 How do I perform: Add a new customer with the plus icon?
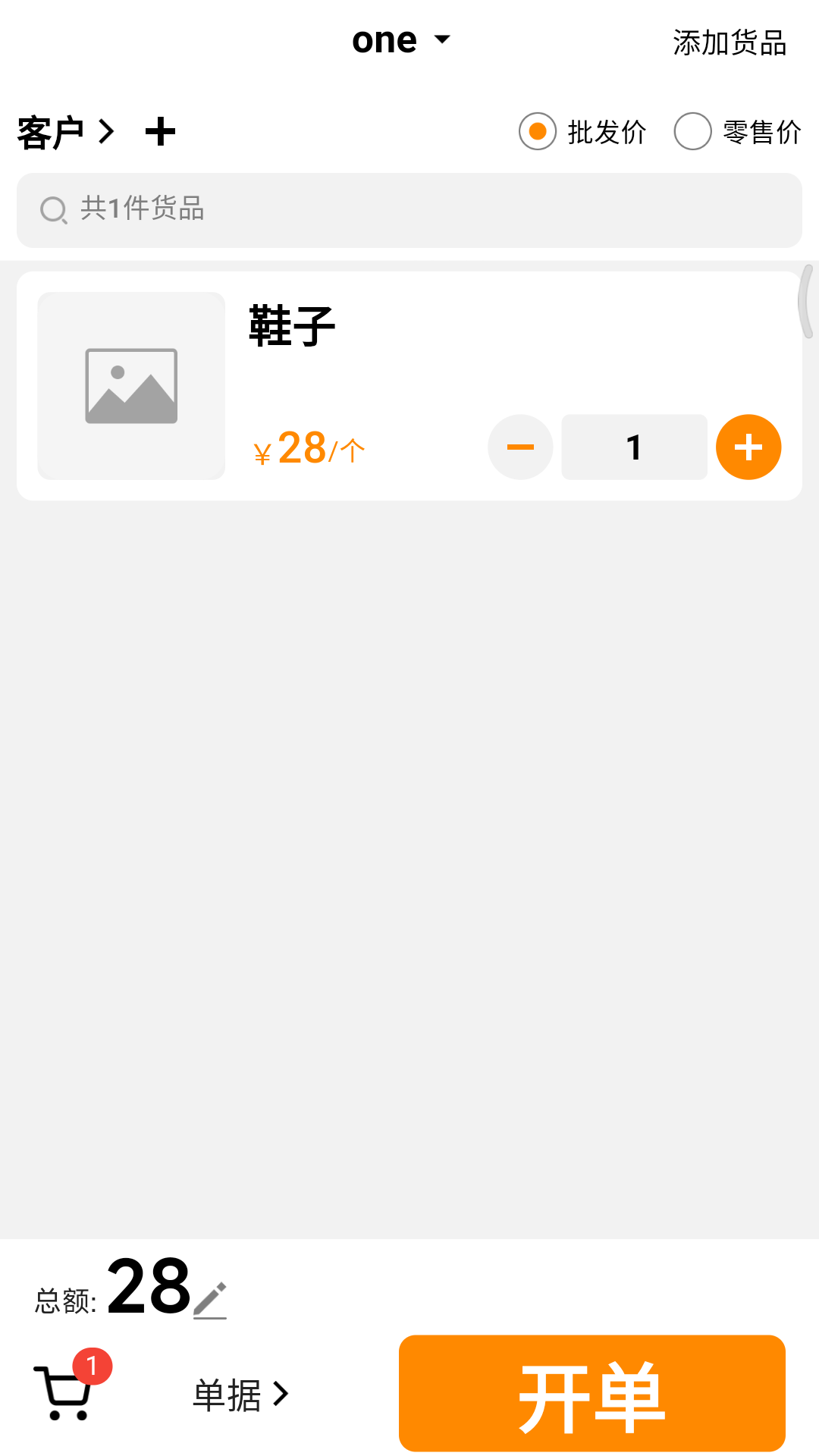click(160, 132)
